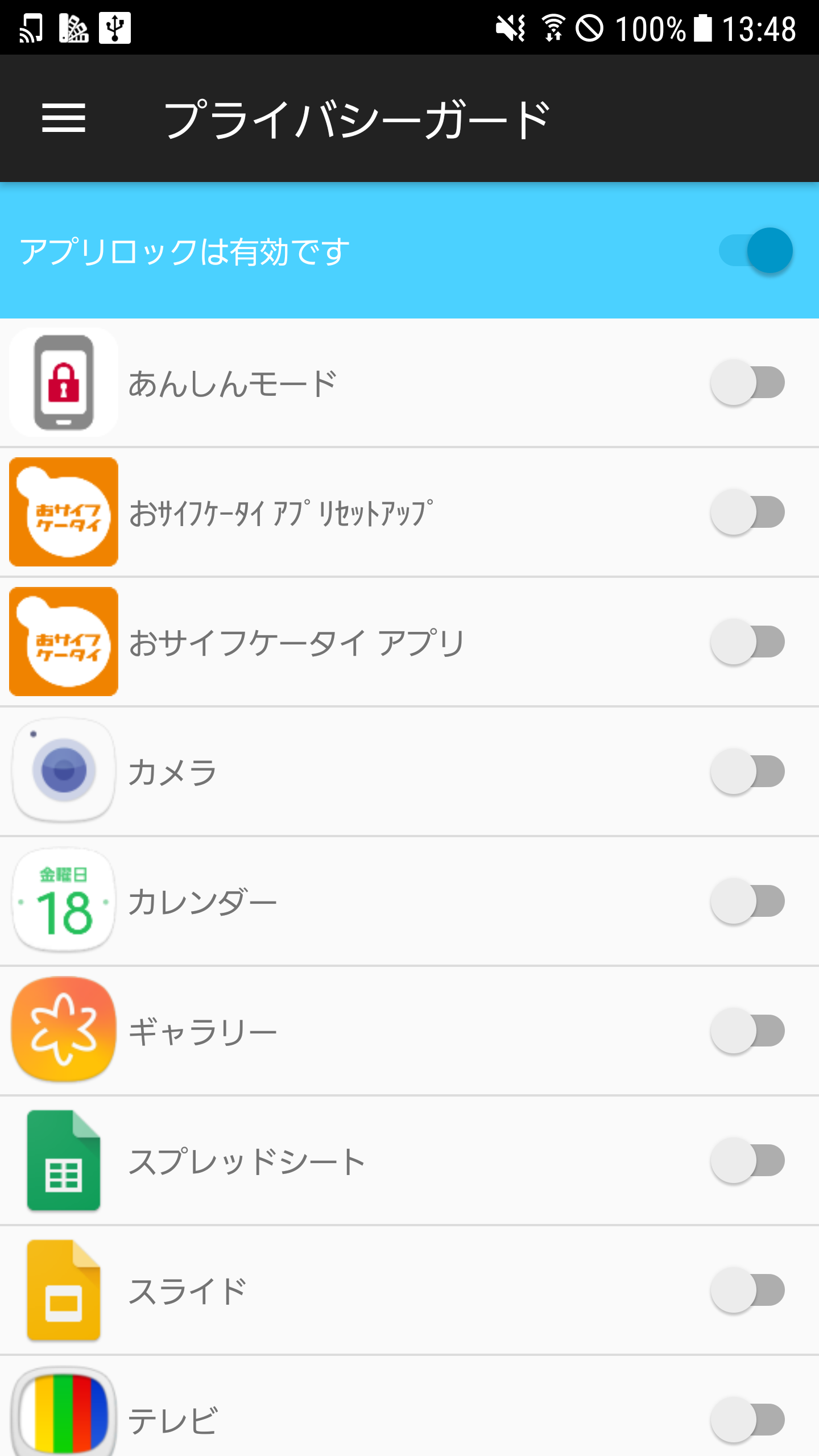This screenshot has width=819, height=1456.
Task: Turn off the アプリロック master switch
Action: click(755, 250)
